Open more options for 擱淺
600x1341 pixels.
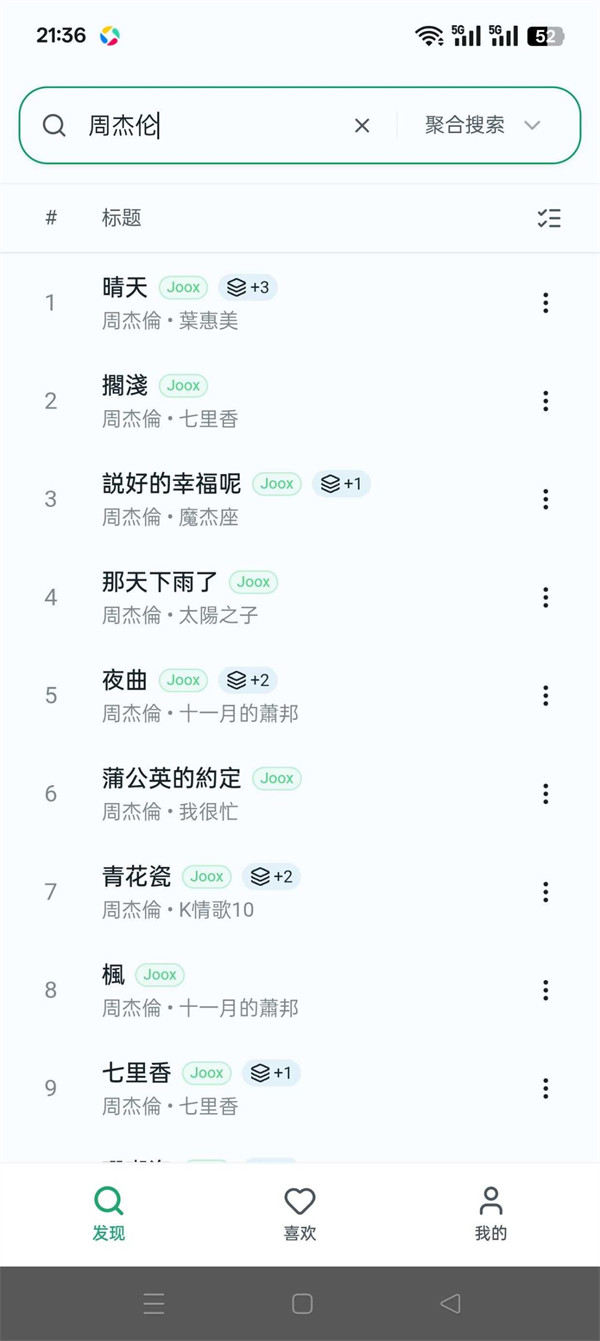545,401
